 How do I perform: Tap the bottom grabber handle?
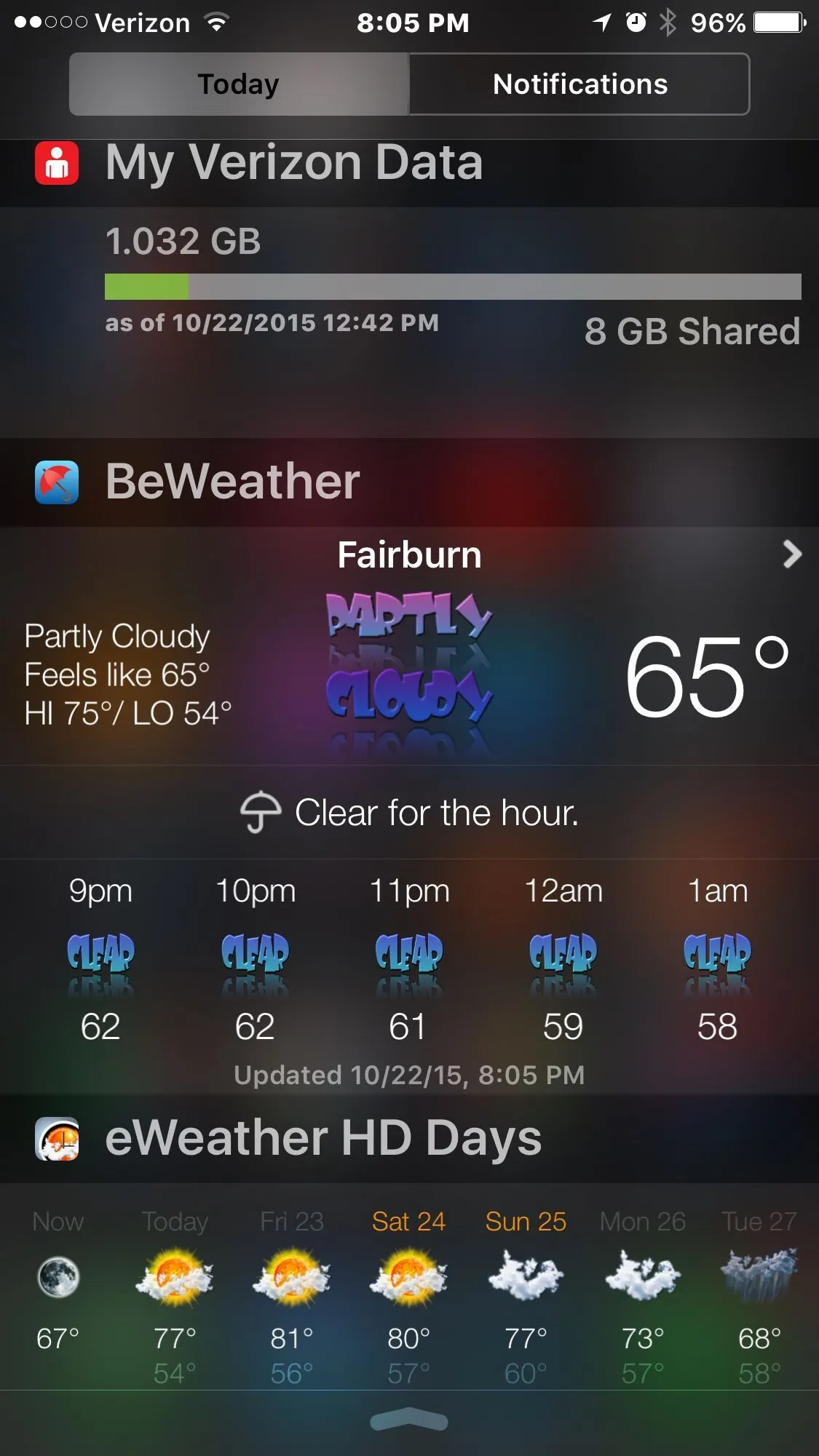tap(409, 1420)
